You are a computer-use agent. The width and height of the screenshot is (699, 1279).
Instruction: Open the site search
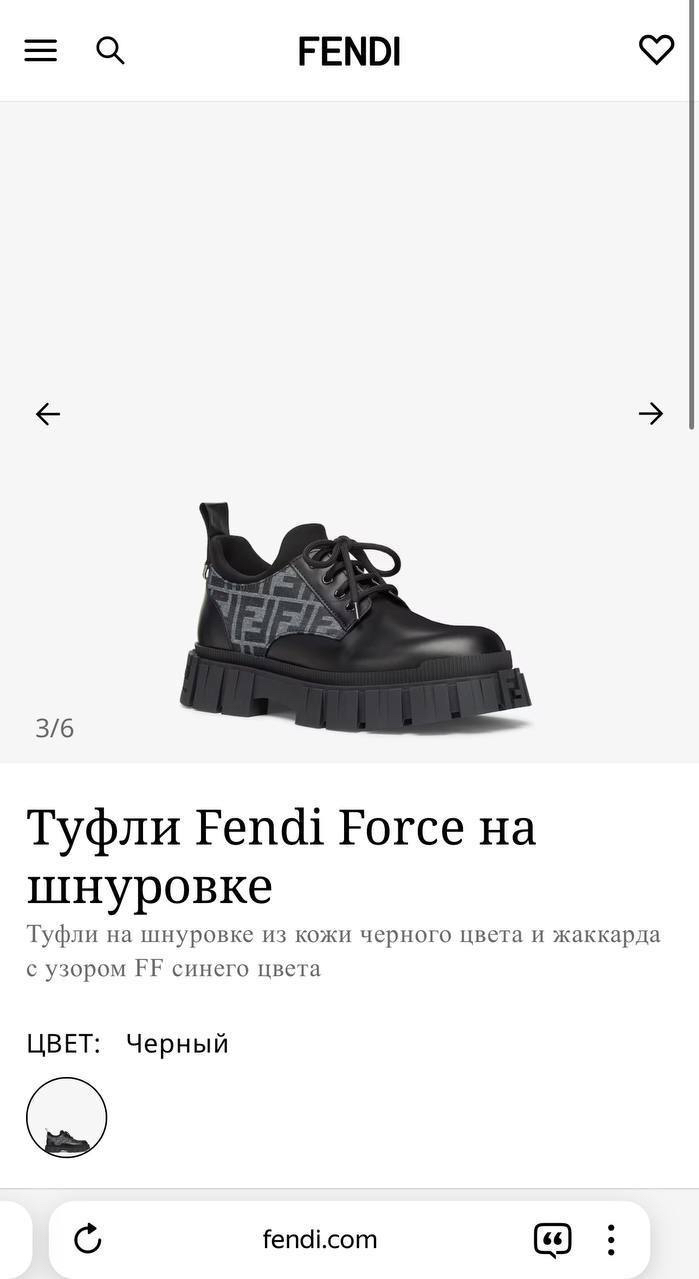pyautogui.click(x=110, y=50)
